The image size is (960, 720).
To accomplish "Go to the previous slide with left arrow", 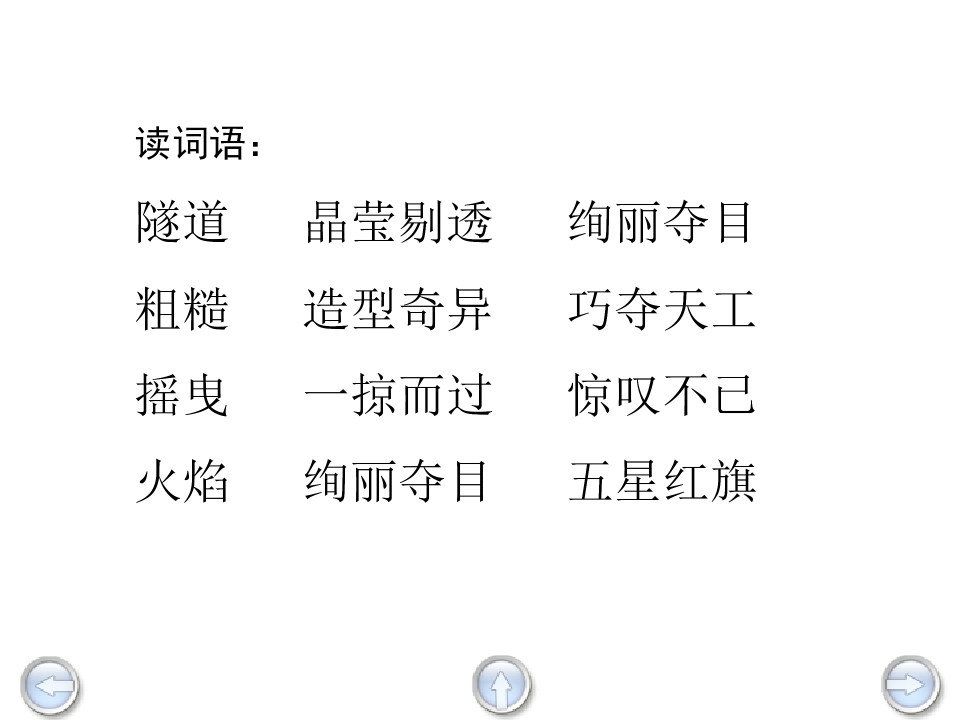I will tap(50, 686).
